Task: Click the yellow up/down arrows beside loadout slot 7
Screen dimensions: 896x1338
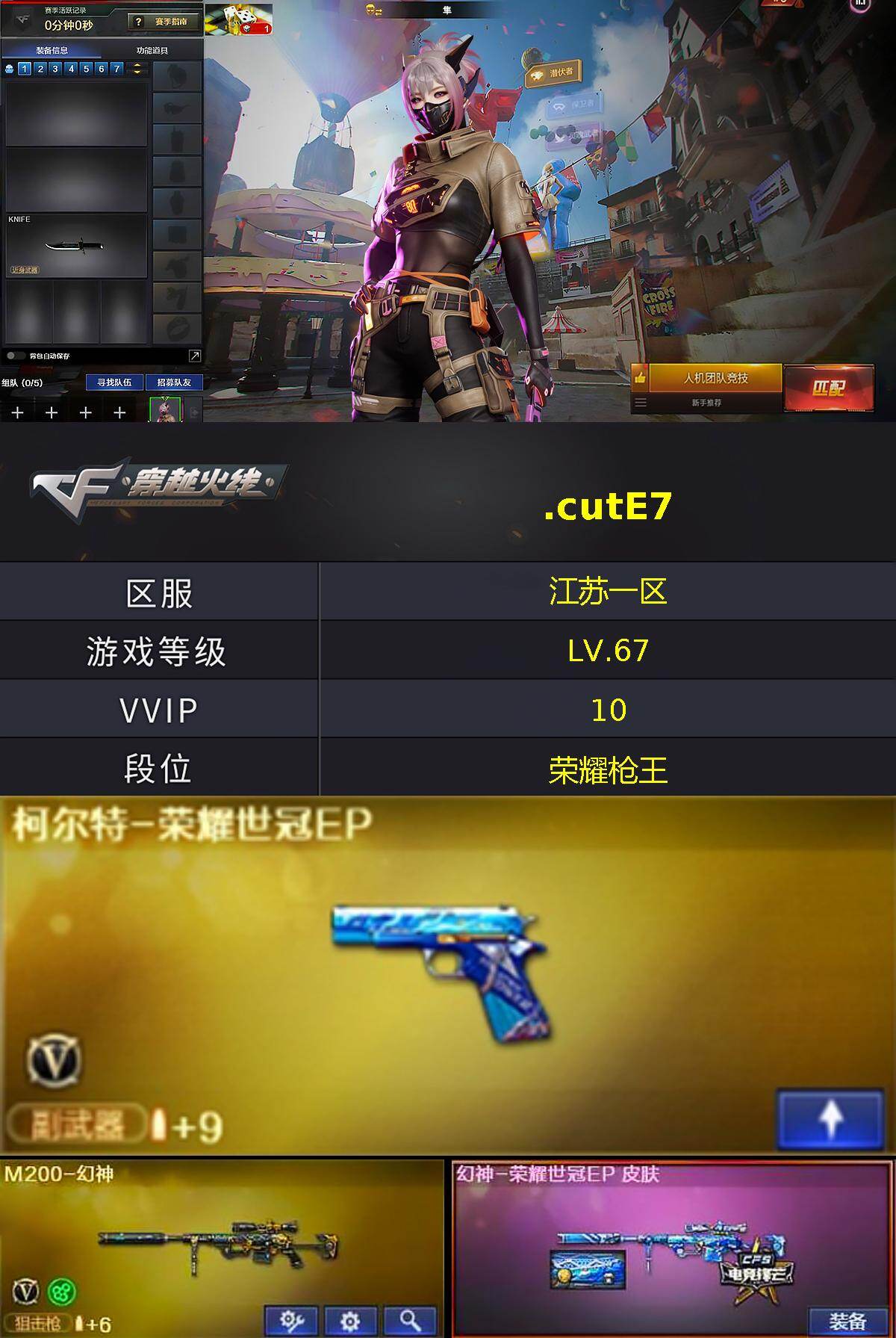Action: (137, 68)
